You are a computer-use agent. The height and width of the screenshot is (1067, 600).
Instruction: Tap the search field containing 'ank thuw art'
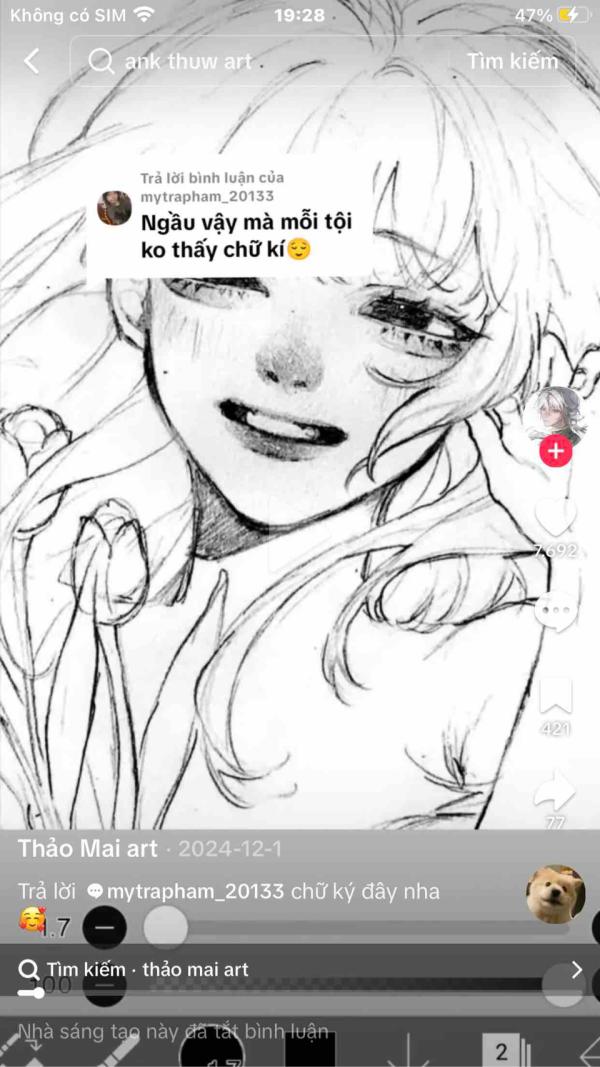click(x=265, y=61)
